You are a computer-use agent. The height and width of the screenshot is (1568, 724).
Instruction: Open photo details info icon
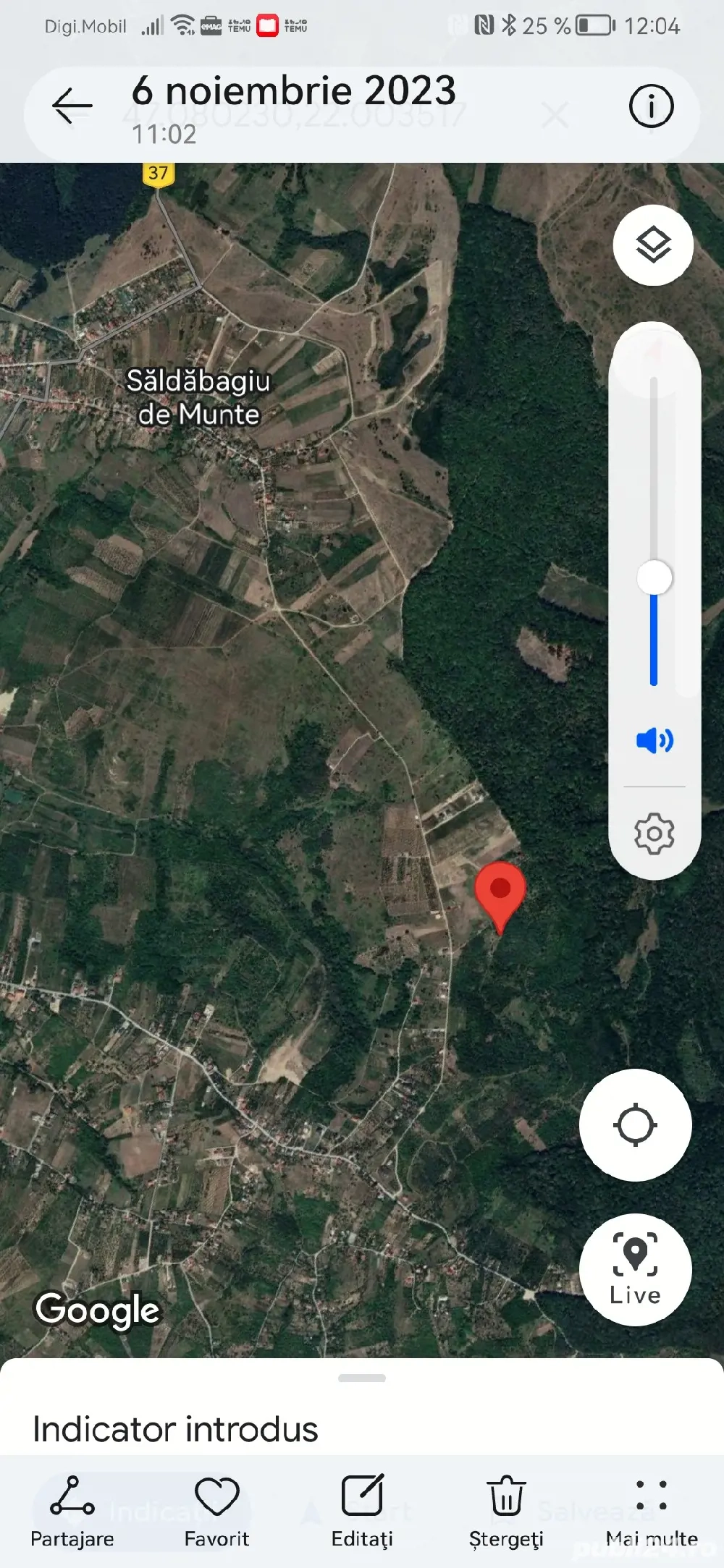point(651,106)
